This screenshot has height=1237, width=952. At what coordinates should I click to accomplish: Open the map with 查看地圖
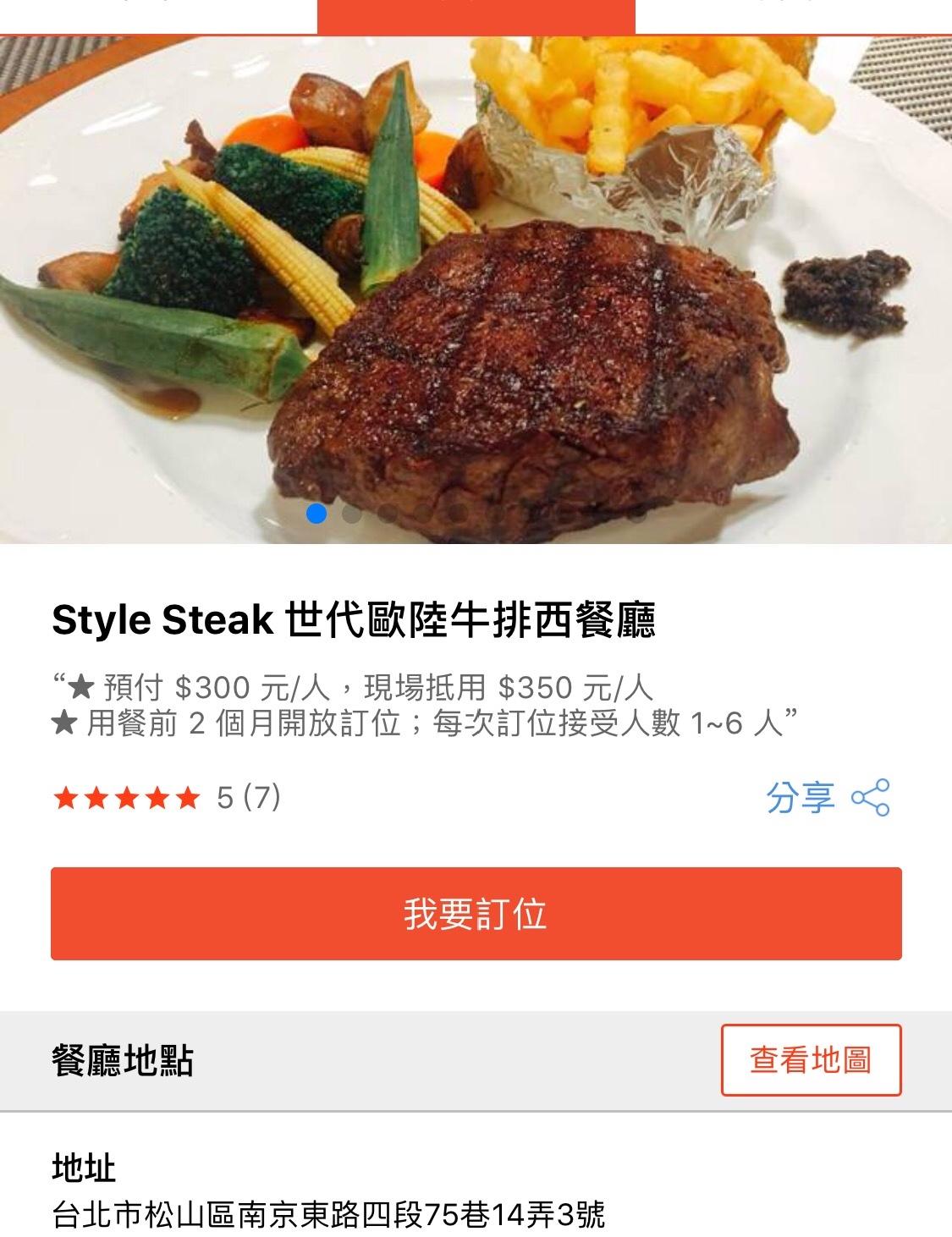pyautogui.click(x=811, y=1060)
